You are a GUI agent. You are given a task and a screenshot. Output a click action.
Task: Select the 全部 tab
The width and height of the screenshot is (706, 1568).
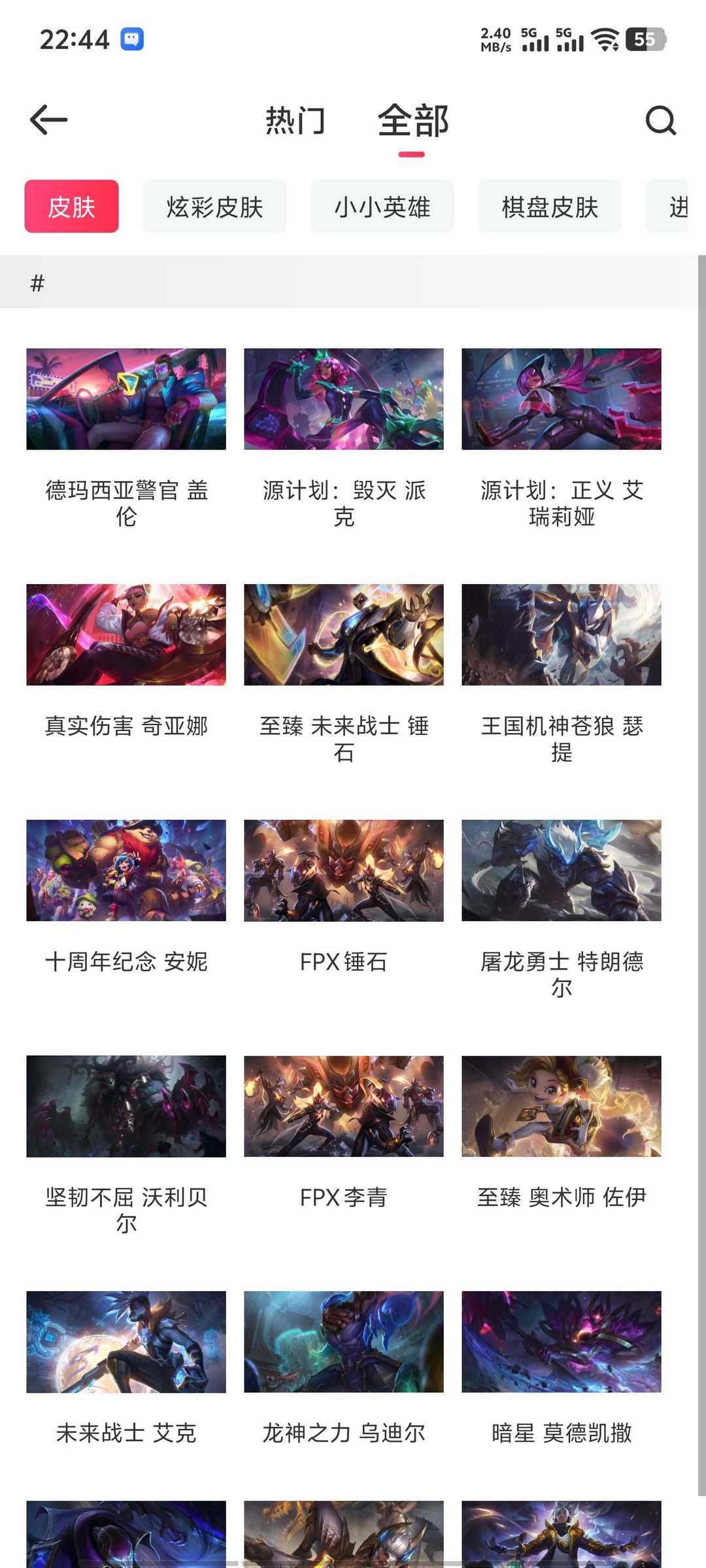[412, 121]
